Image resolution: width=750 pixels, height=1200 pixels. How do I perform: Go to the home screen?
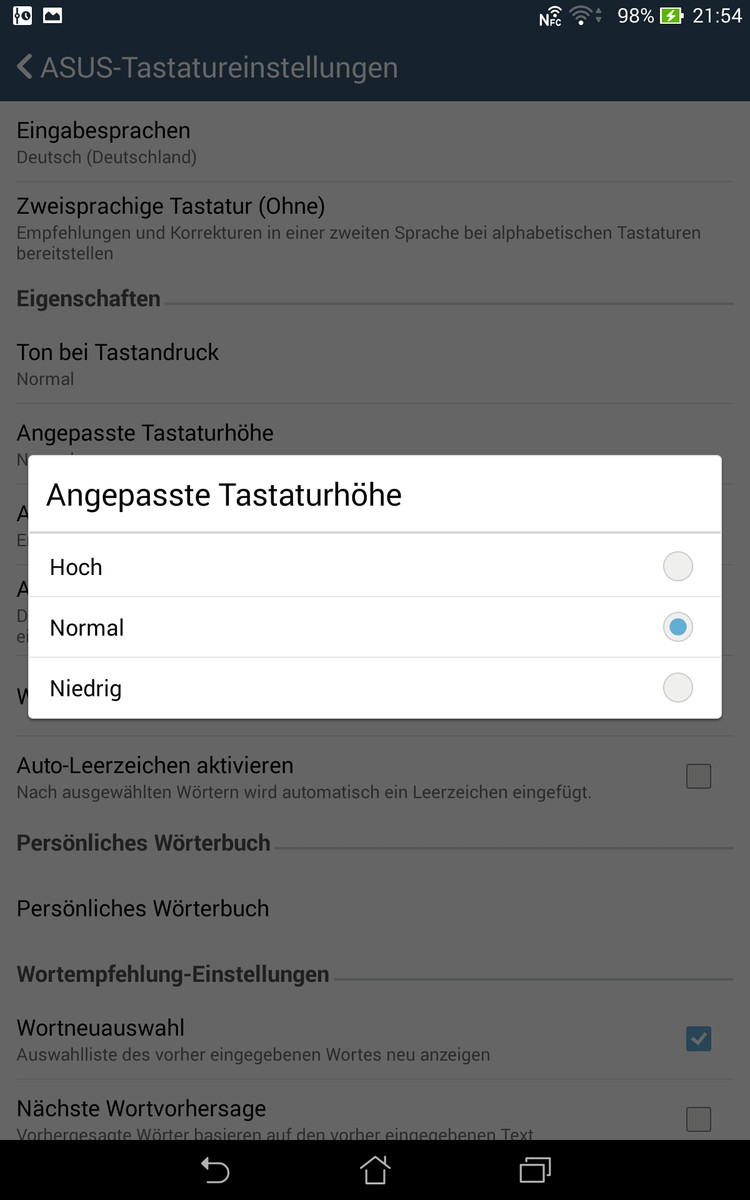(375, 1170)
